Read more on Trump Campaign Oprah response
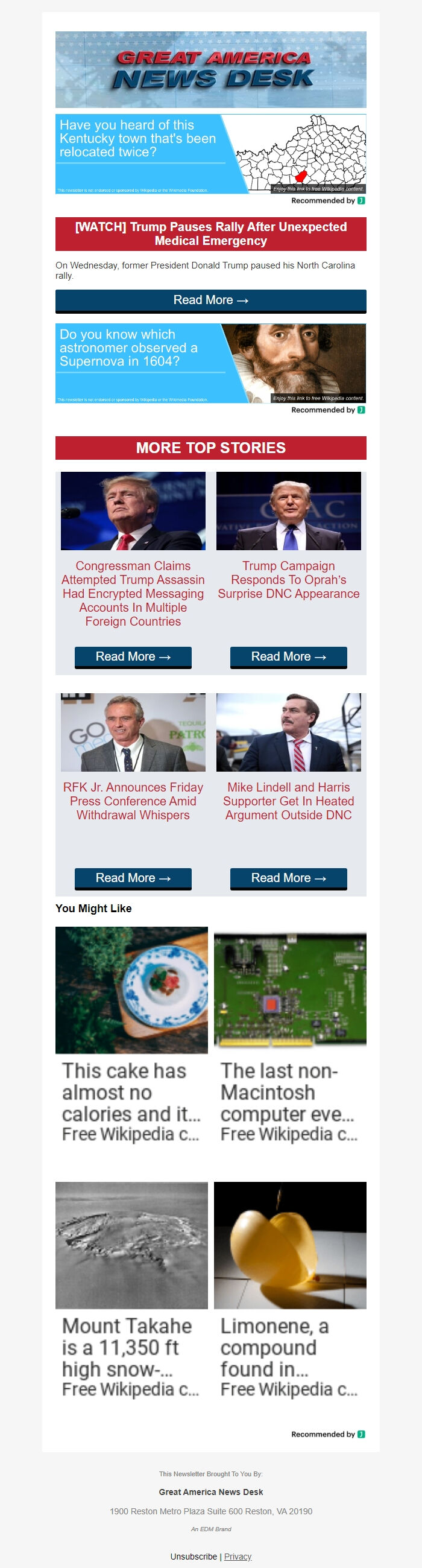This screenshot has height=1568, width=422. (x=288, y=657)
